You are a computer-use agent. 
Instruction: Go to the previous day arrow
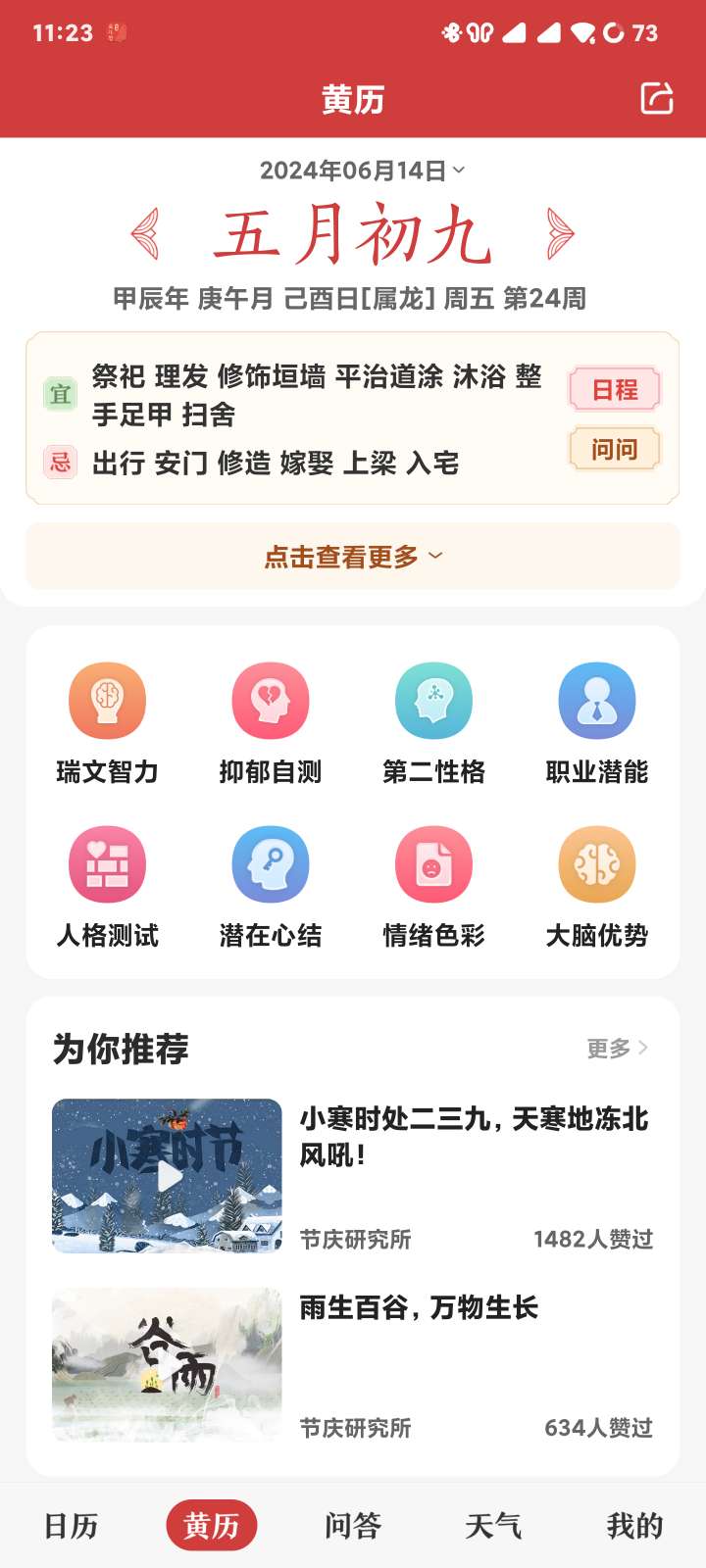pos(145,234)
